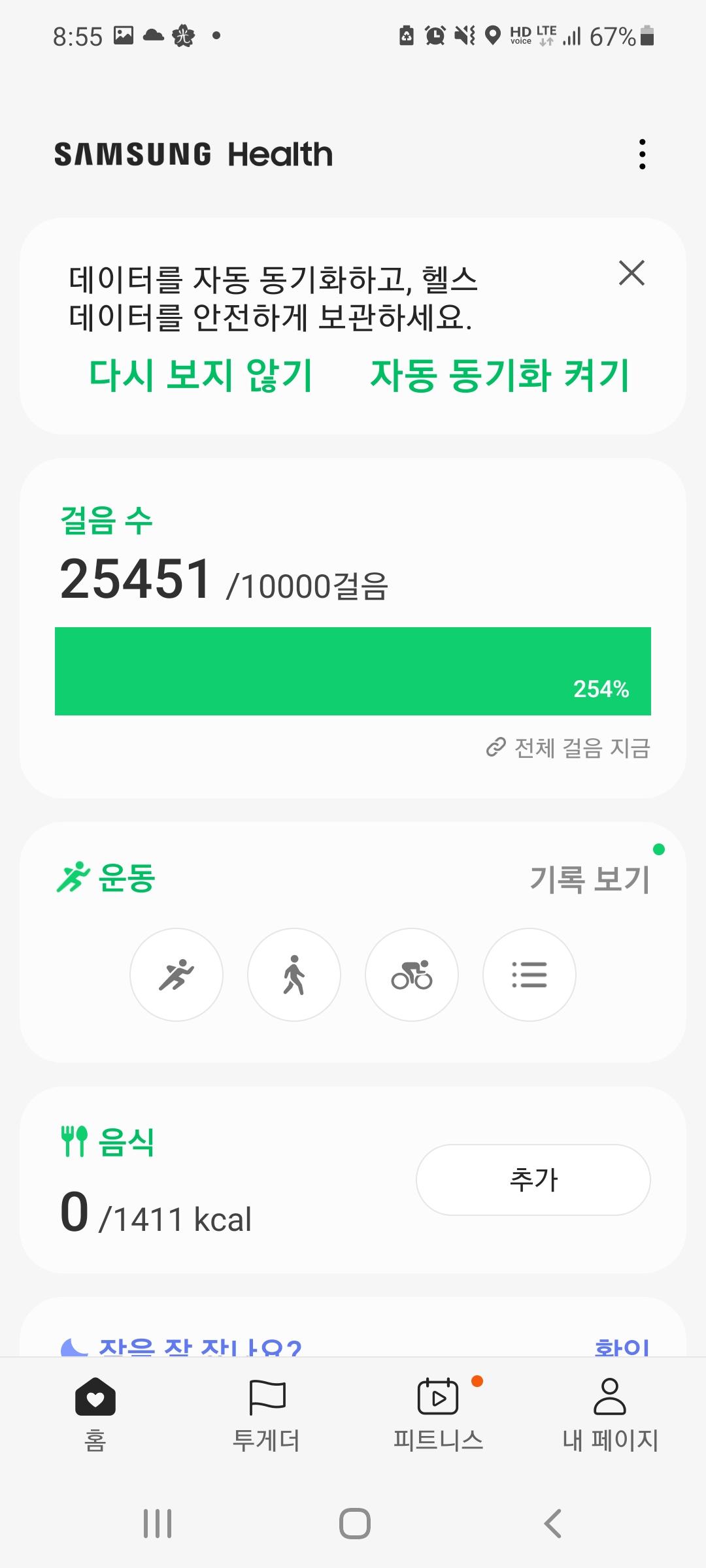Open the overflow menu in the header
The height and width of the screenshot is (1568, 706).
pyautogui.click(x=643, y=154)
